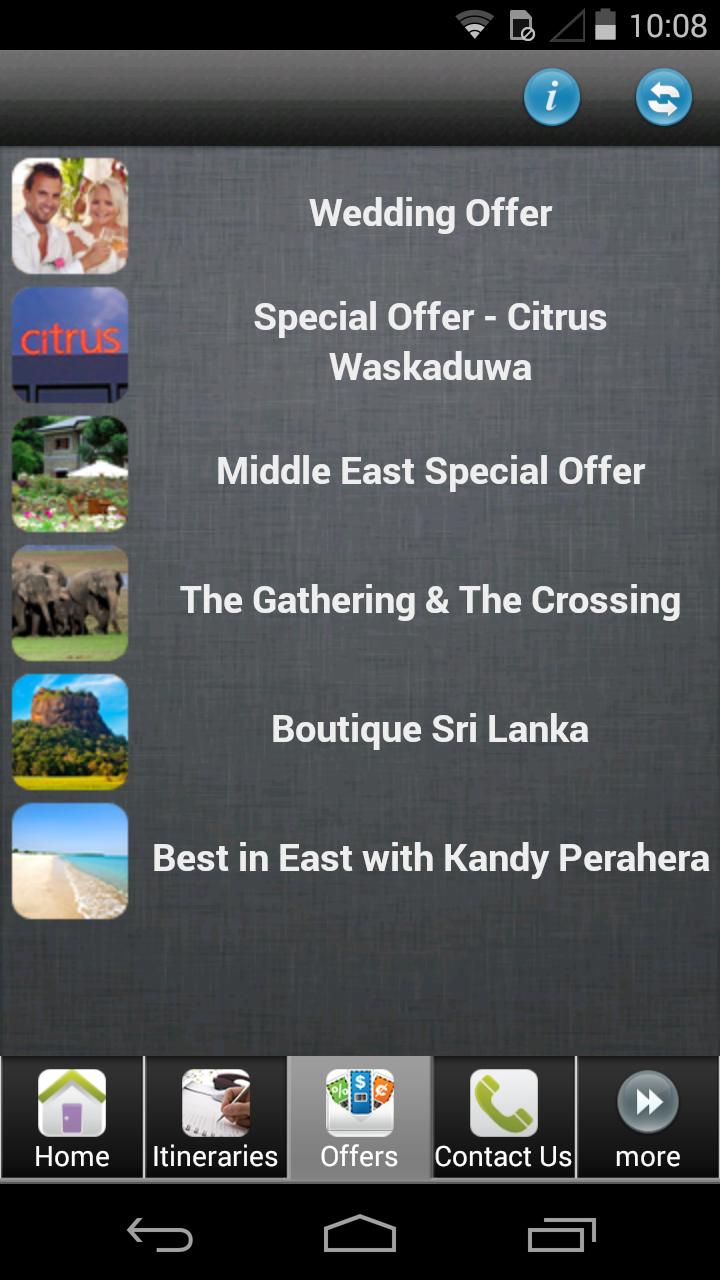Screen dimensions: 720x1280
Task: Open the Wedding Offer listing
Action: pyautogui.click(x=430, y=212)
